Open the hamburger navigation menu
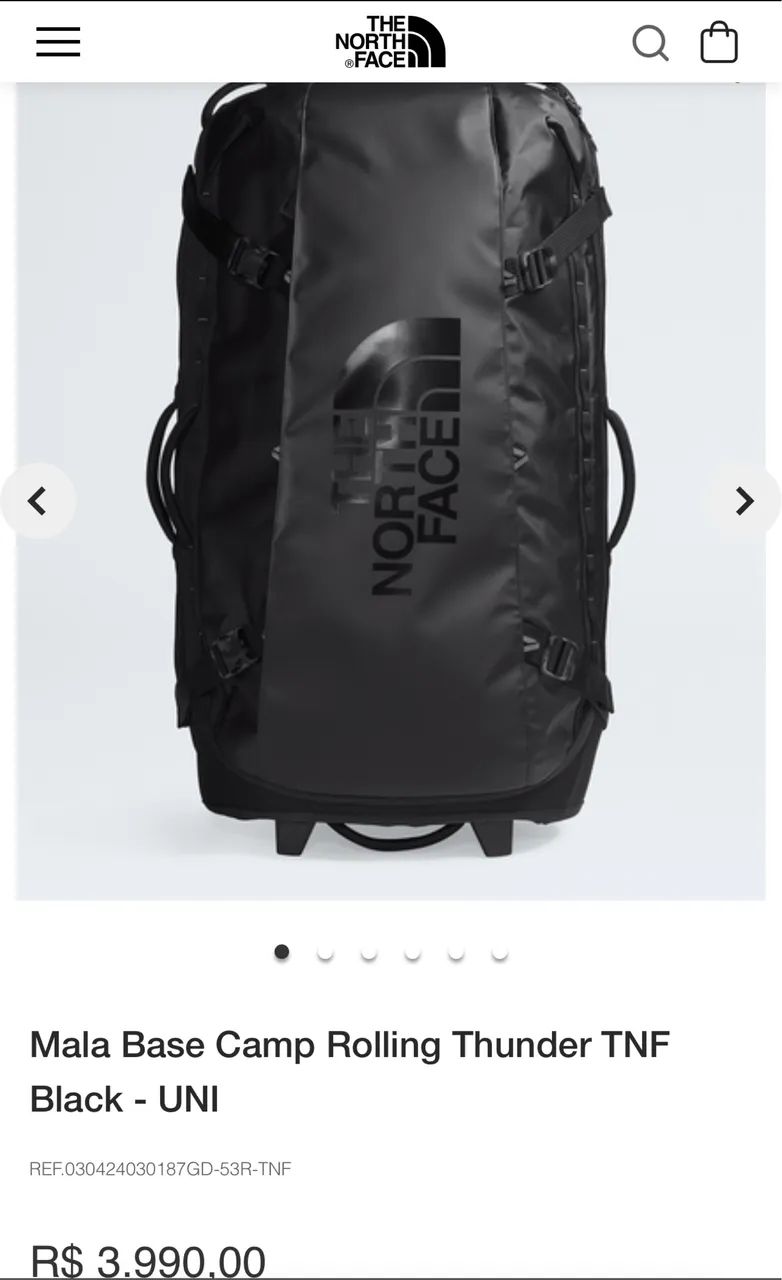The width and height of the screenshot is (782, 1280). (58, 42)
